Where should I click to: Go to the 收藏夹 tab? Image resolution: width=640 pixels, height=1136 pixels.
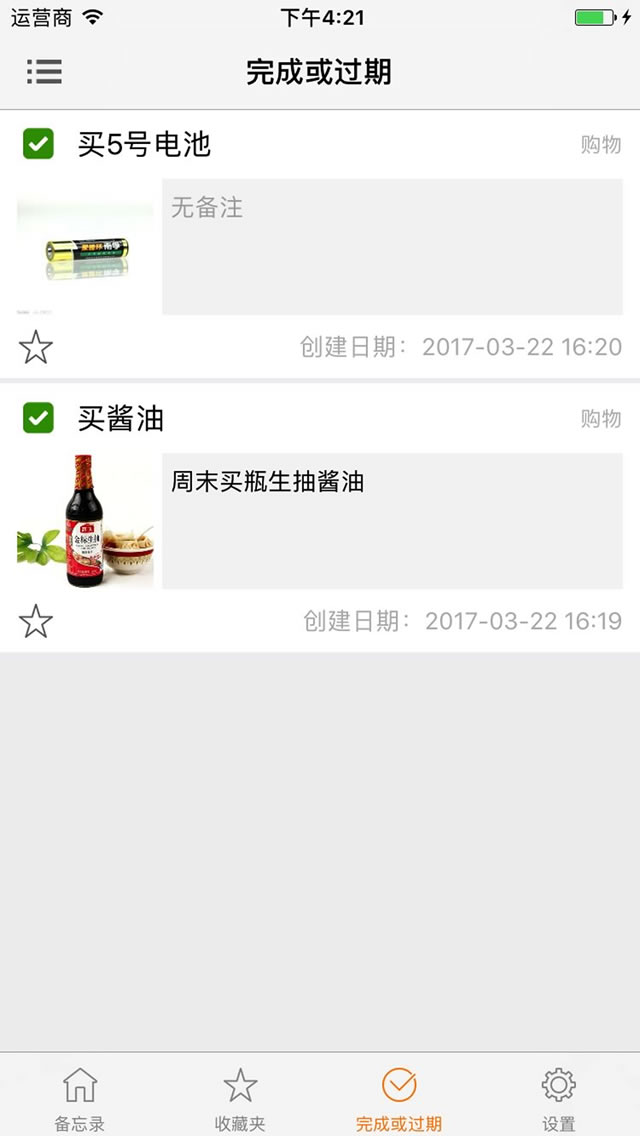240,1097
